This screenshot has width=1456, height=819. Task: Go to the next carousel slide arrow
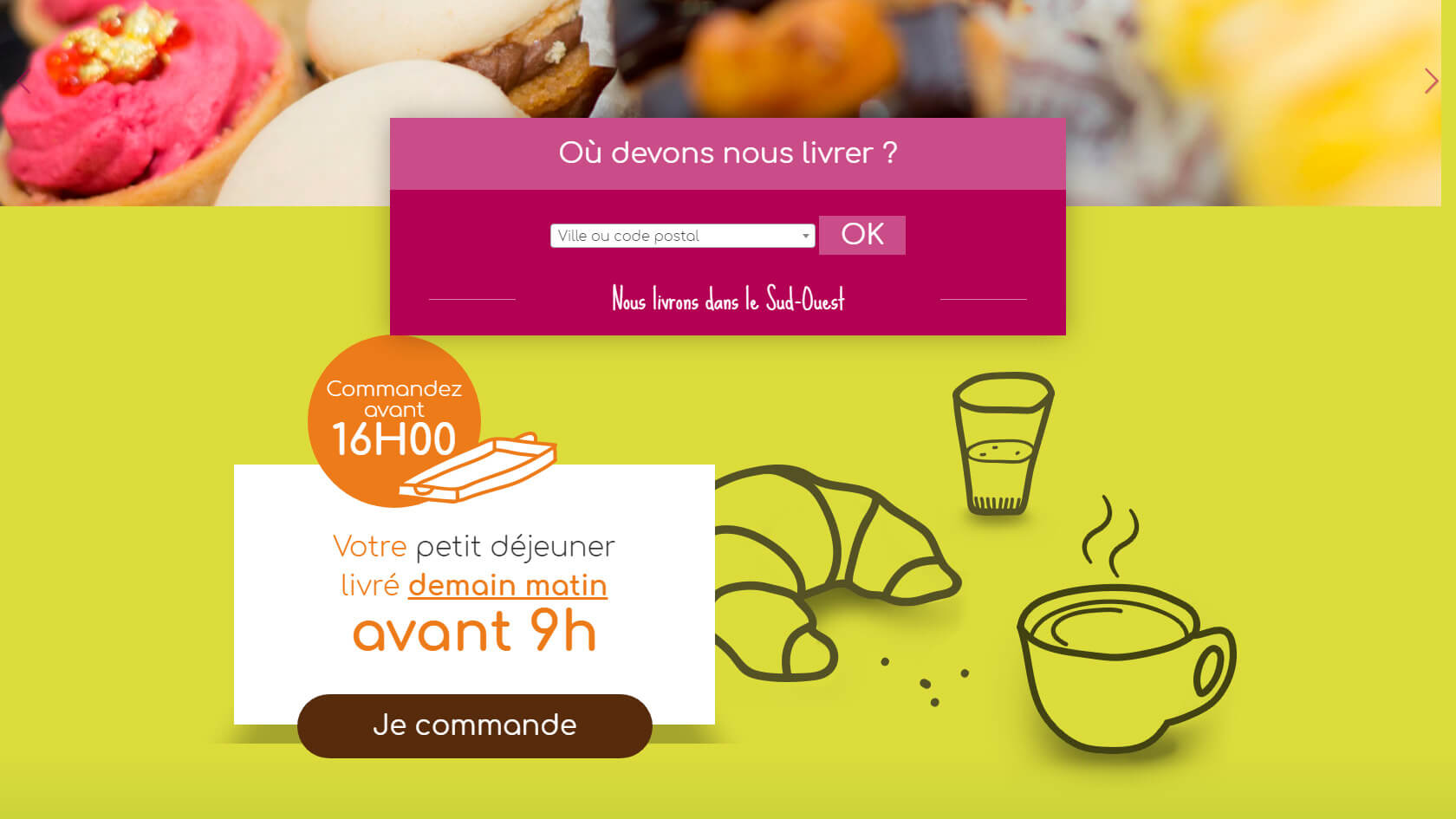1431,81
